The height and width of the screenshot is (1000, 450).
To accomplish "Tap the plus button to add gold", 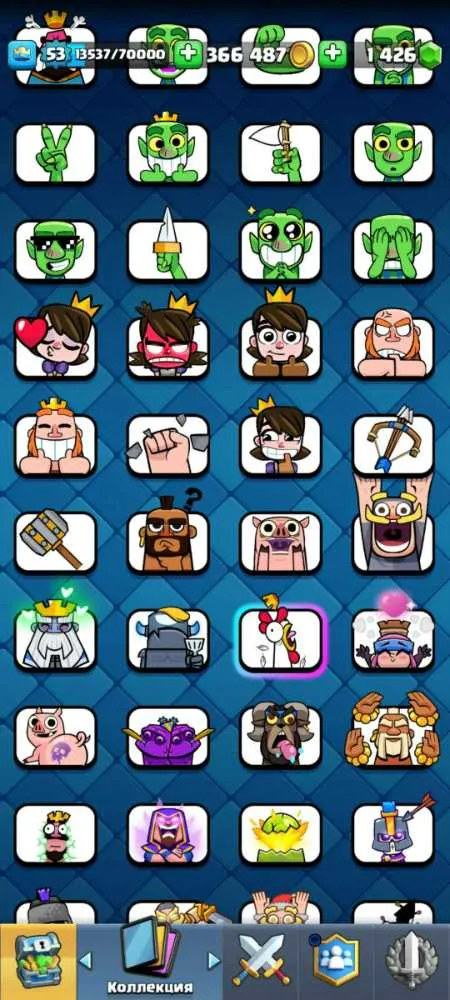I will pyautogui.click(x=188, y=54).
